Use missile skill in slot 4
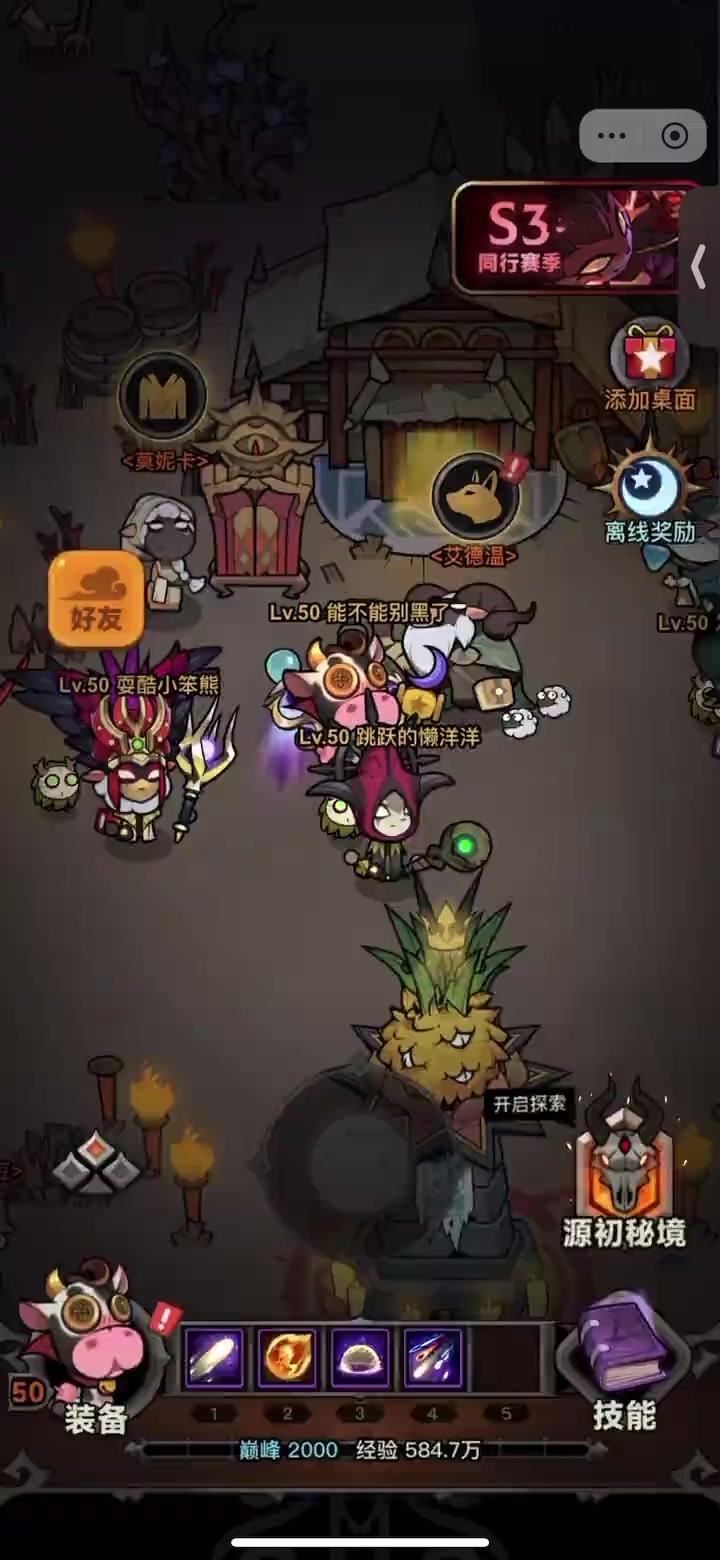 [x=433, y=1358]
